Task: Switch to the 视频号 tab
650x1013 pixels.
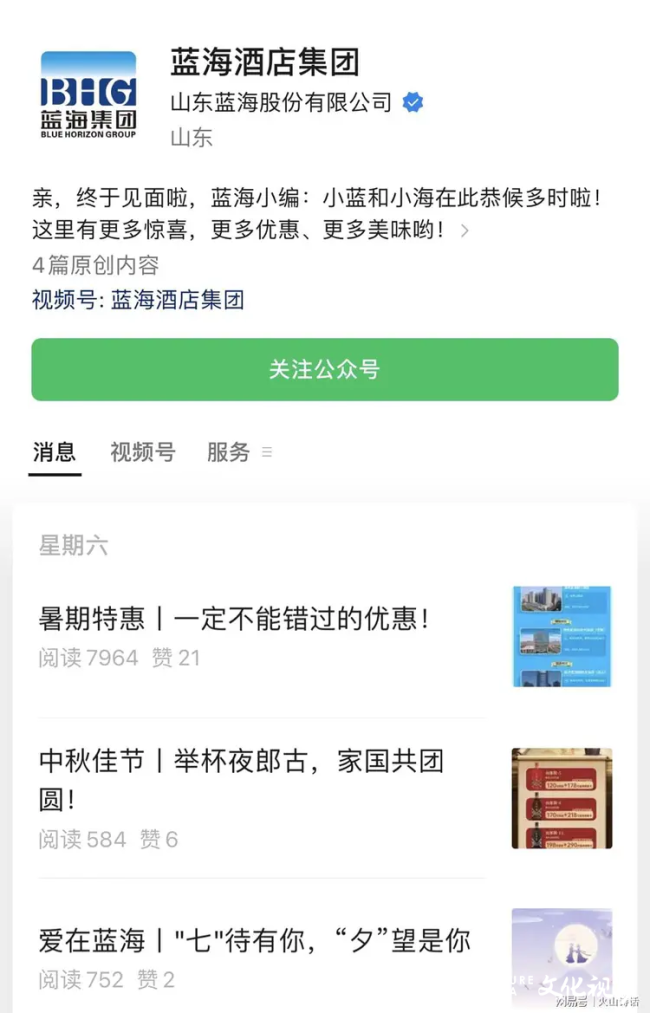Action: point(142,452)
